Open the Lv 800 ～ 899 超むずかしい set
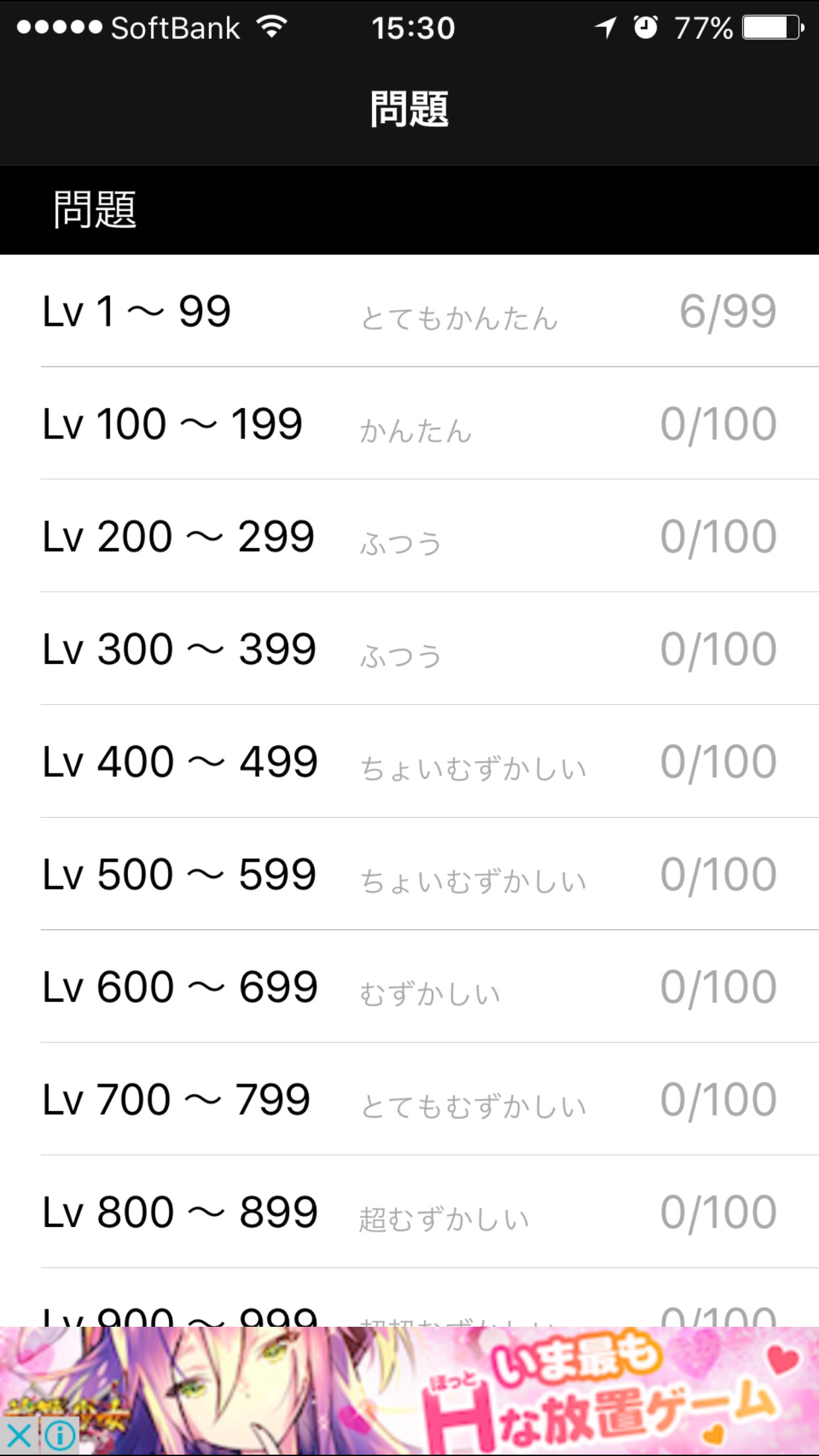The width and height of the screenshot is (819, 1456). [409, 1212]
